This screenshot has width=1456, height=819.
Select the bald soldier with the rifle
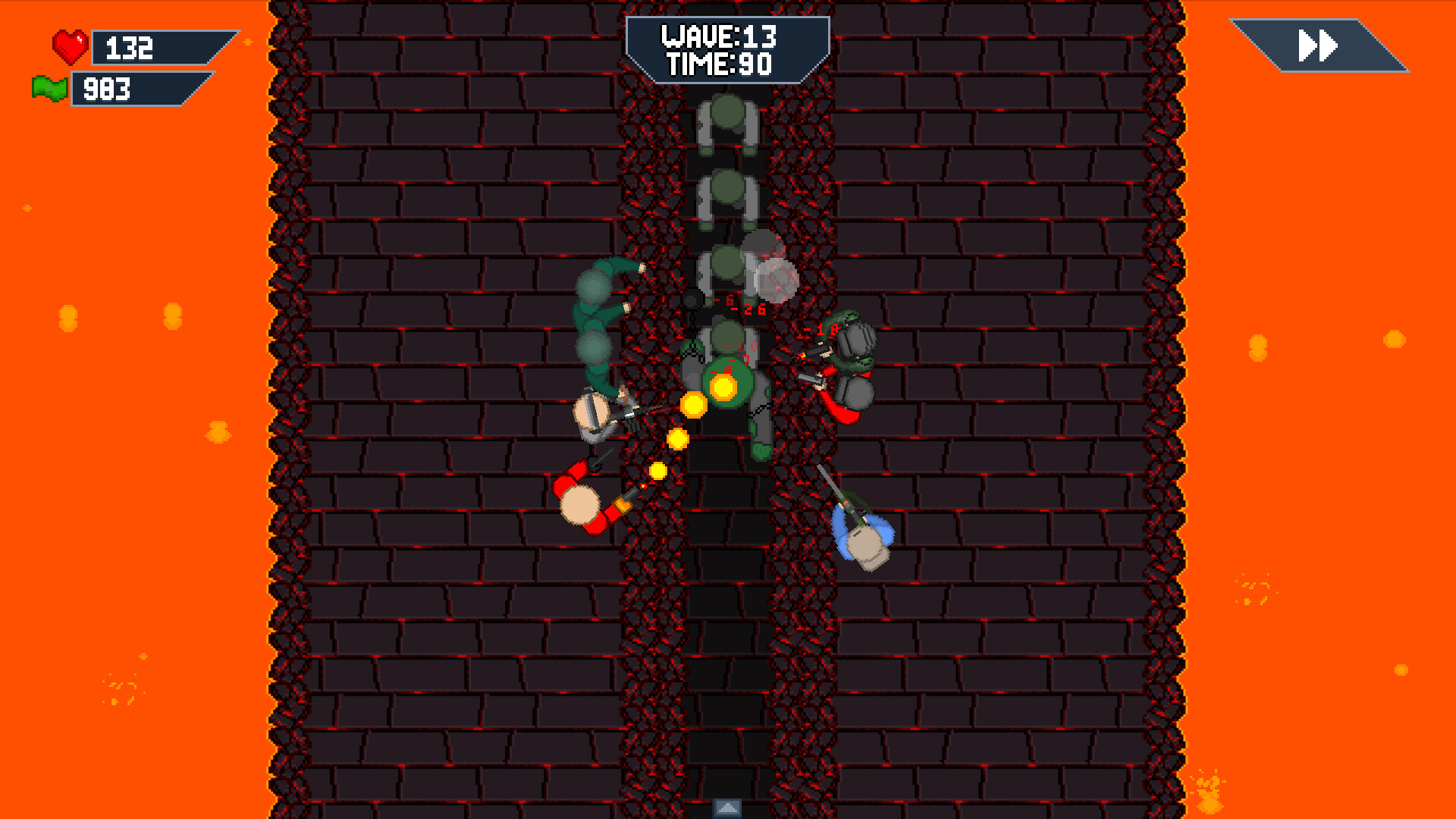click(594, 415)
